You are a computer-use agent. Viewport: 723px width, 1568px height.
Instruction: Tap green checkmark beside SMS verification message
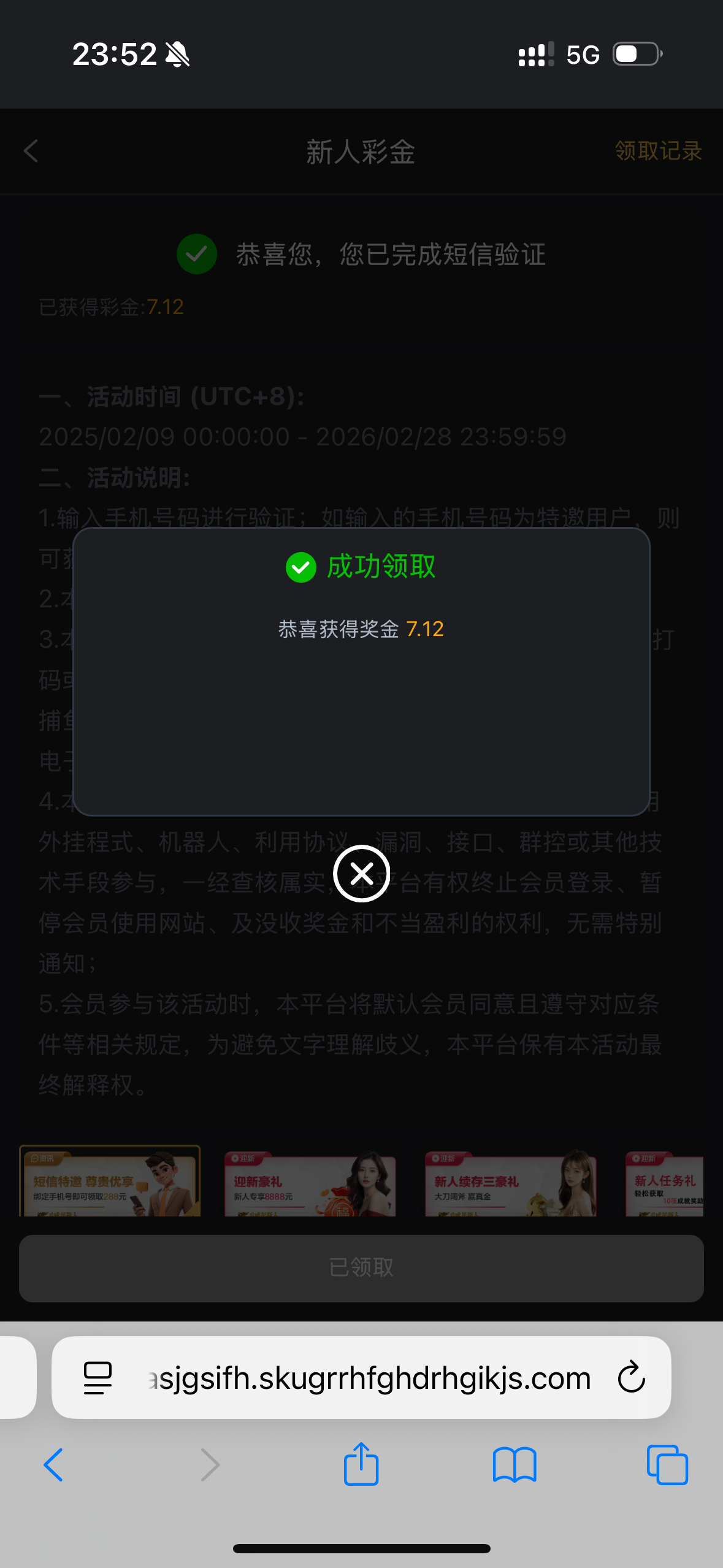pyautogui.click(x=196, y=254)
